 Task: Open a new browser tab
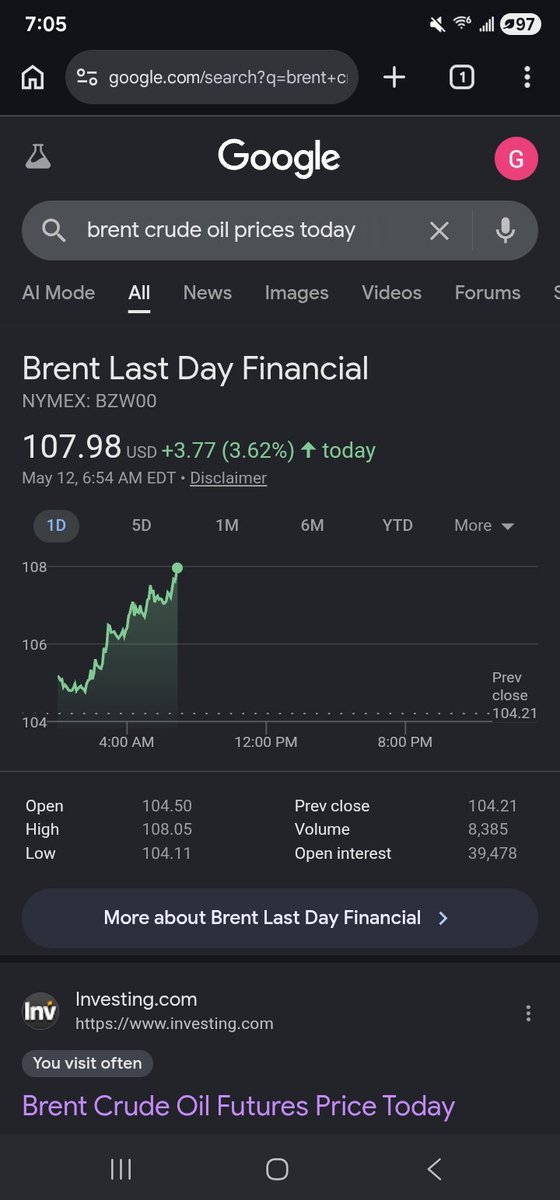click(x=395, y=77)
